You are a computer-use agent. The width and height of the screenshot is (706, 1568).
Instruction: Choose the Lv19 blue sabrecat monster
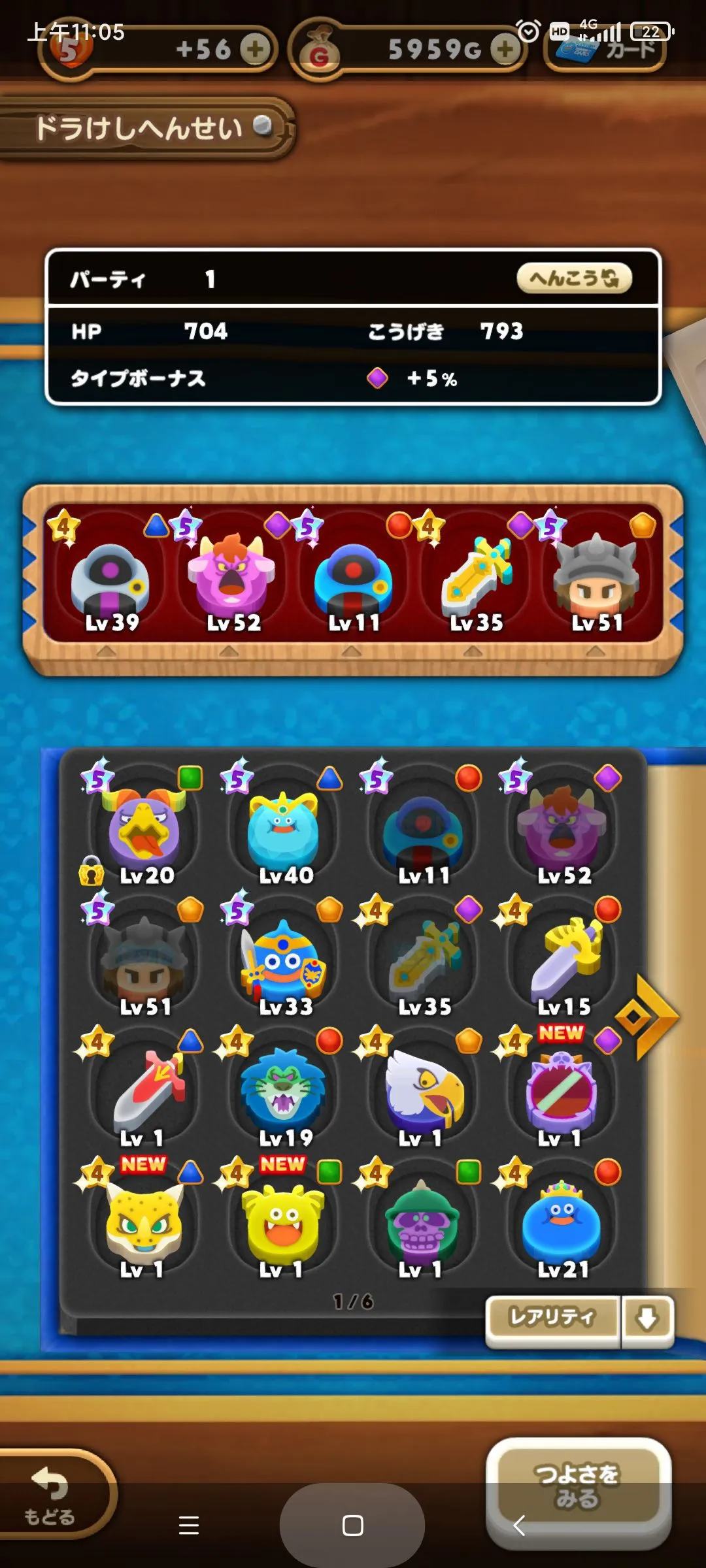pyautogui.click(x=284, y=1092)
